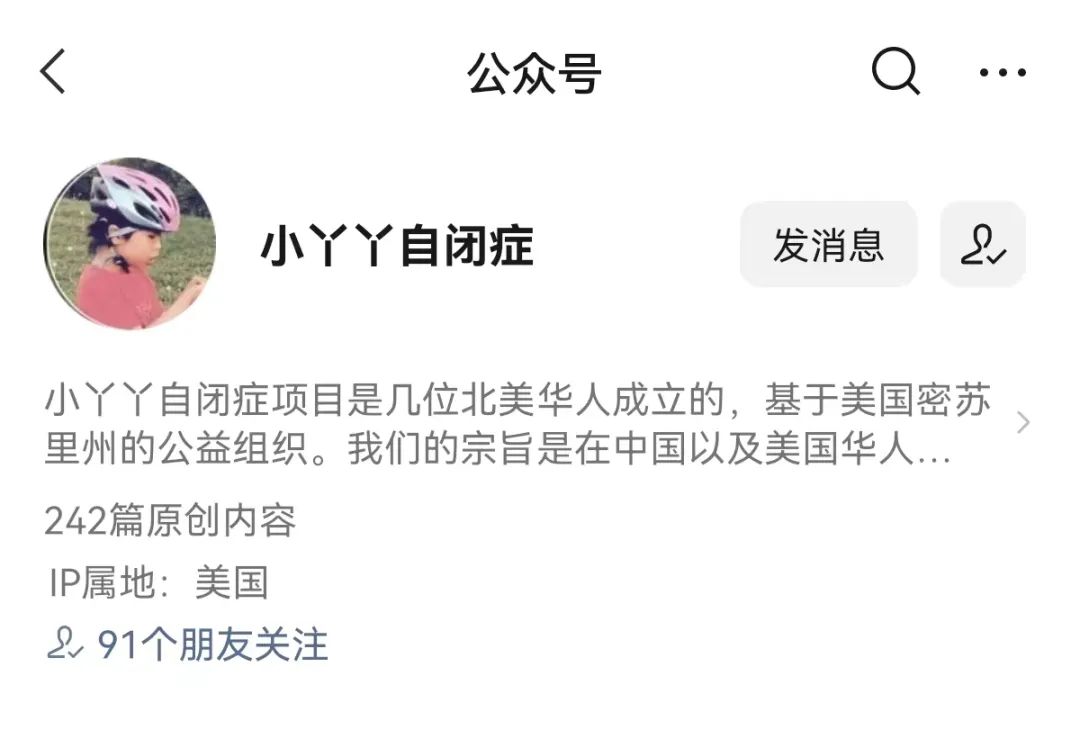Open 242篇原创内容 list

[x=170, y=521]
